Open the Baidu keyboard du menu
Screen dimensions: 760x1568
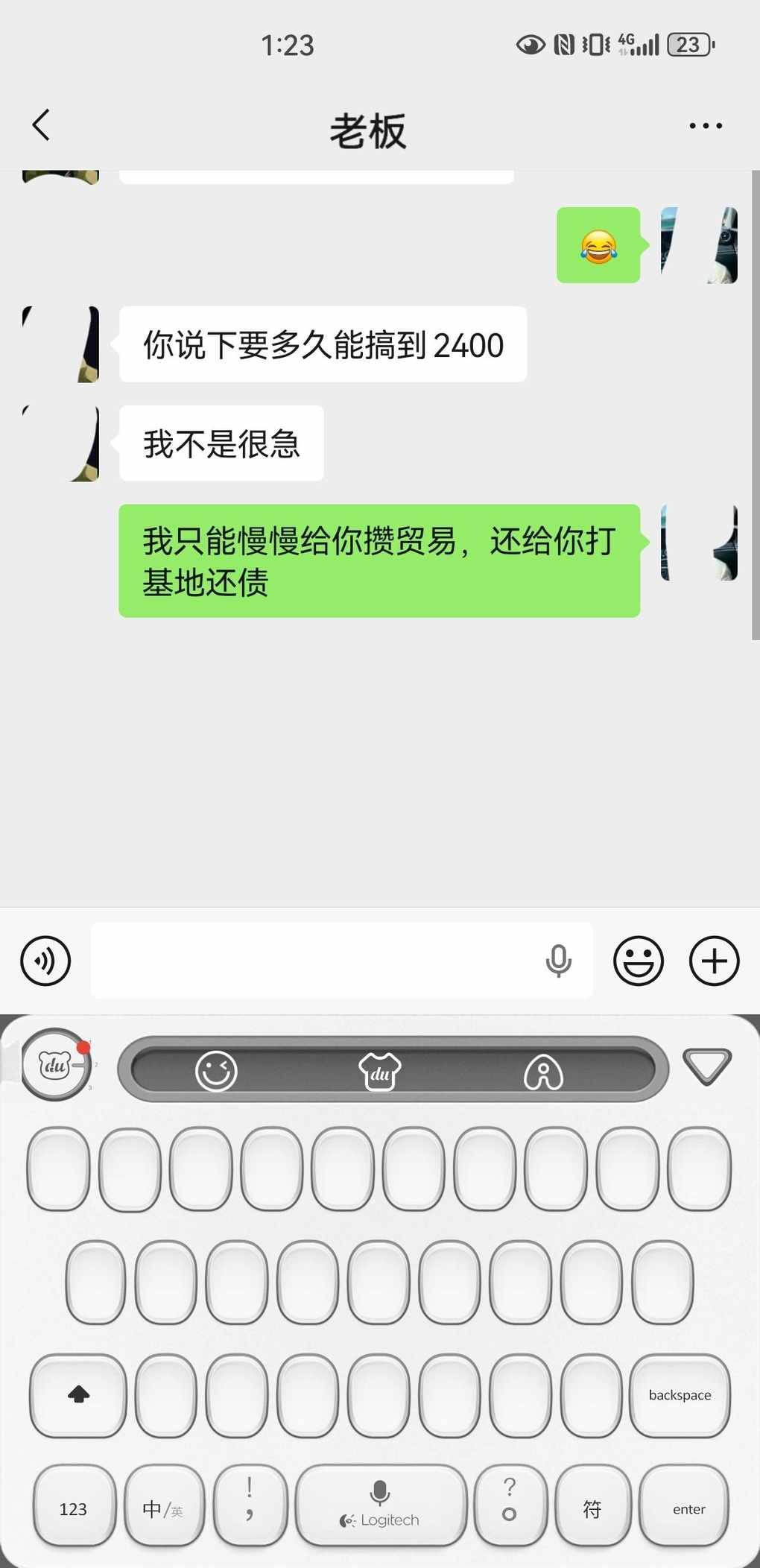click(x=56, y=1065)
